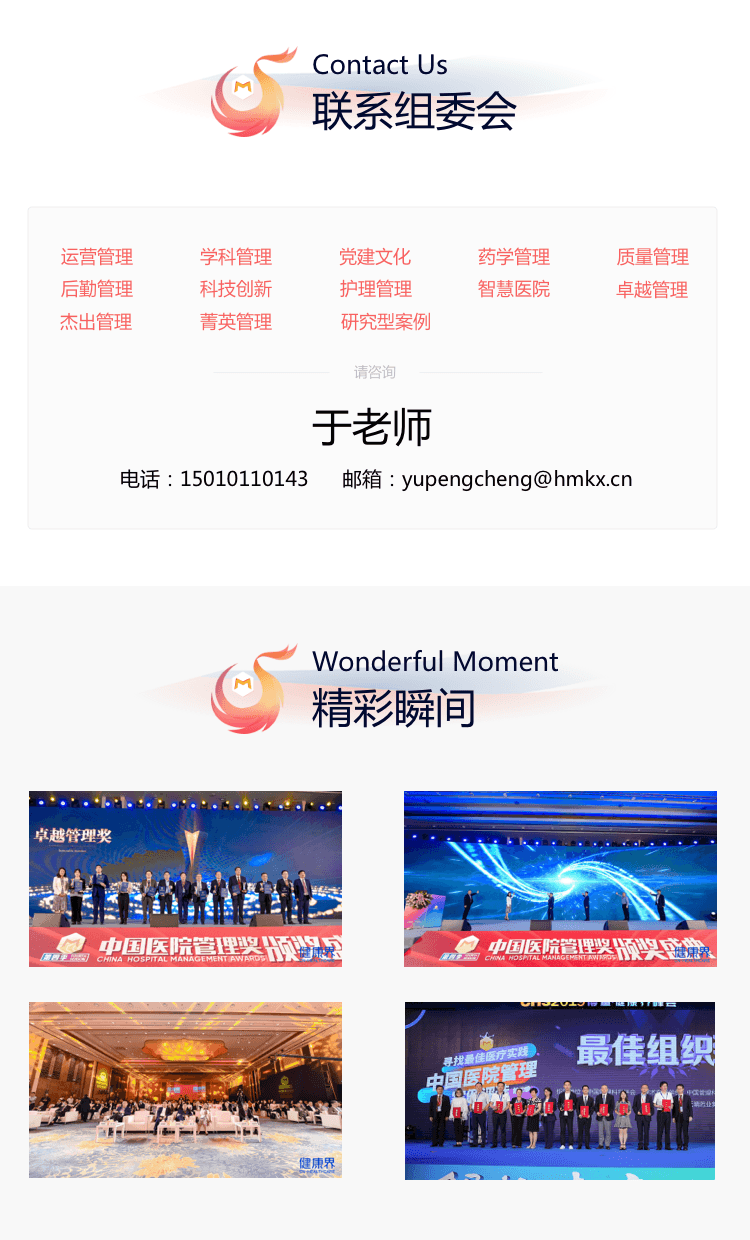
Task: Open the 科技创新 link
Action: pos(236,289)
